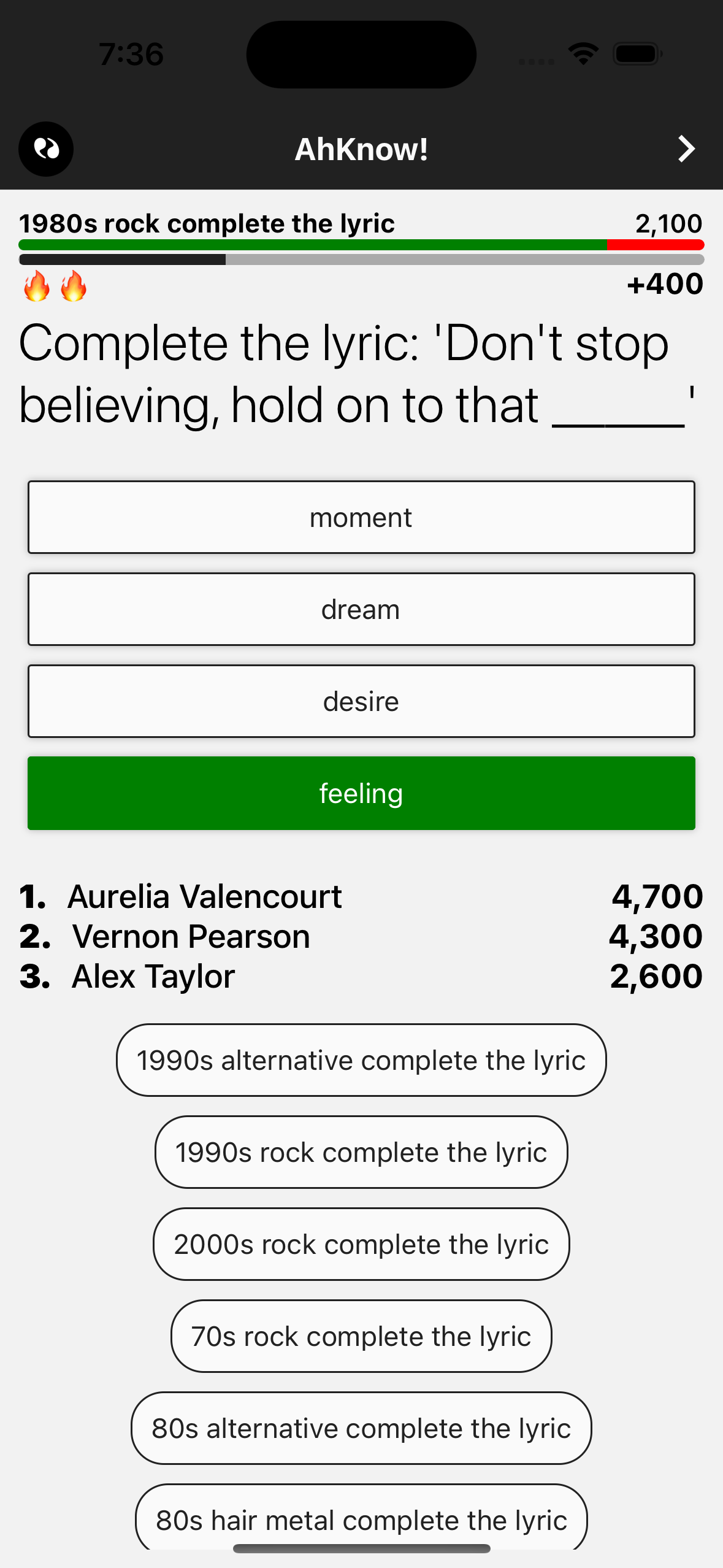This screenshot has width=723, height=1568.
Task: Switch to 1990s rock complete the lyric
Action: click(361, 1152)
